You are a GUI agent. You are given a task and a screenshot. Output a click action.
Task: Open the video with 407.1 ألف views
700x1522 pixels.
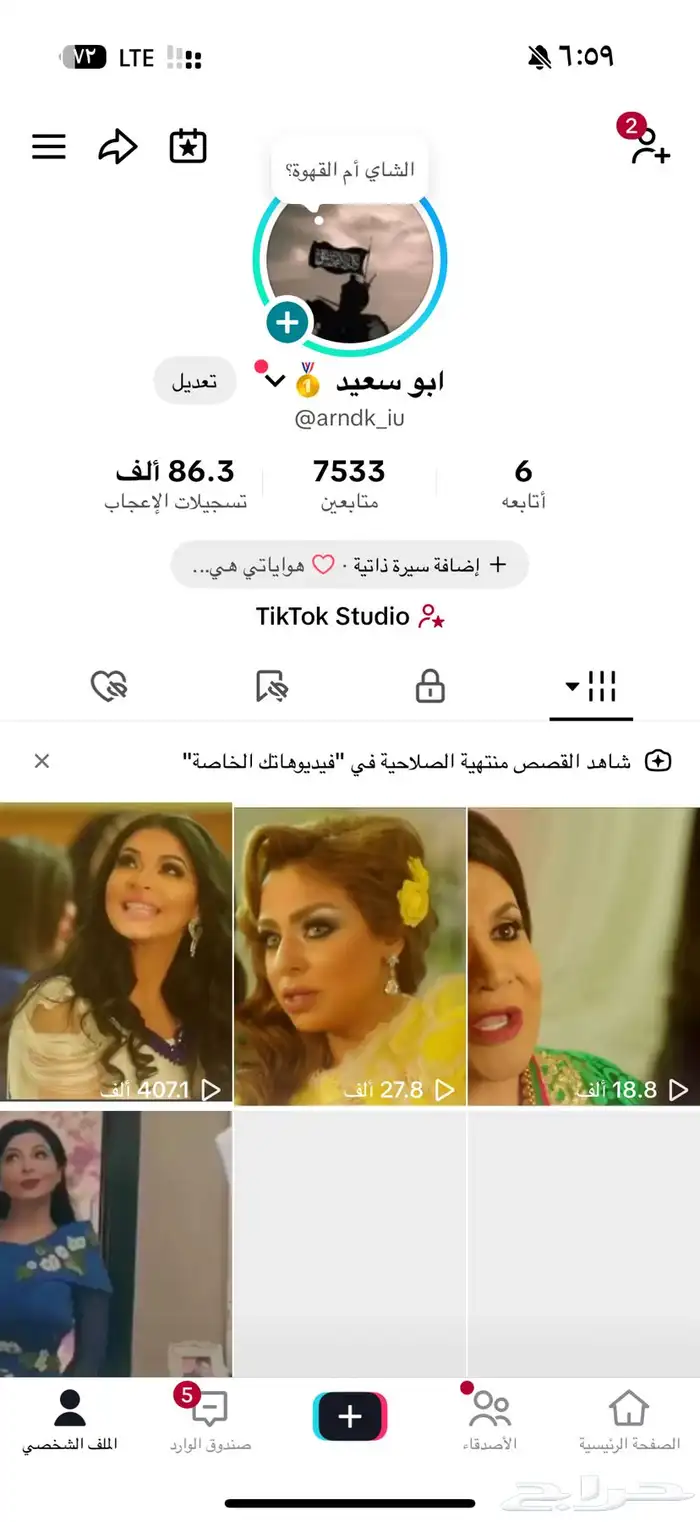[116, 953]
